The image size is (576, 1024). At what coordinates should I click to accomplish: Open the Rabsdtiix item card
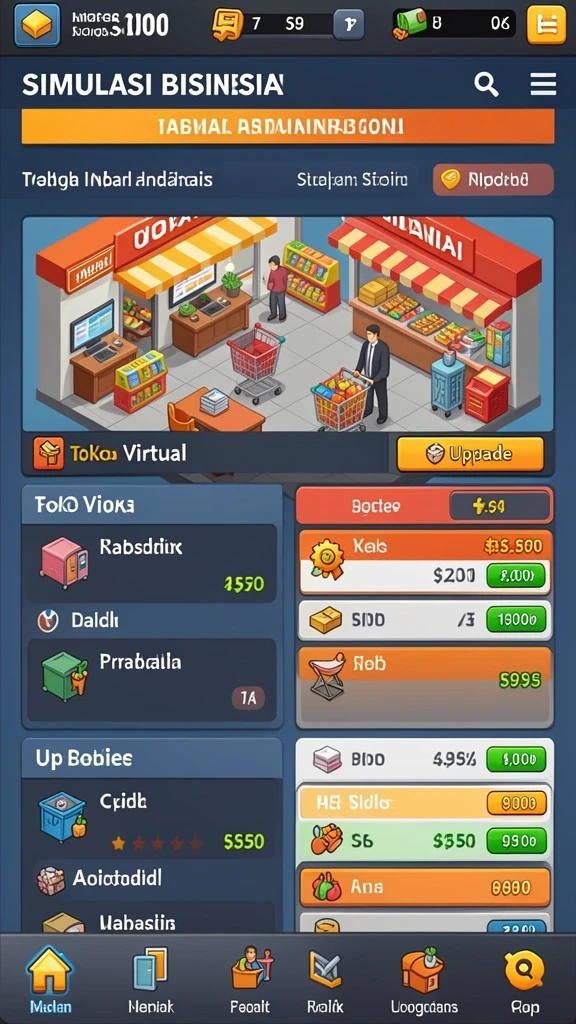152,564
